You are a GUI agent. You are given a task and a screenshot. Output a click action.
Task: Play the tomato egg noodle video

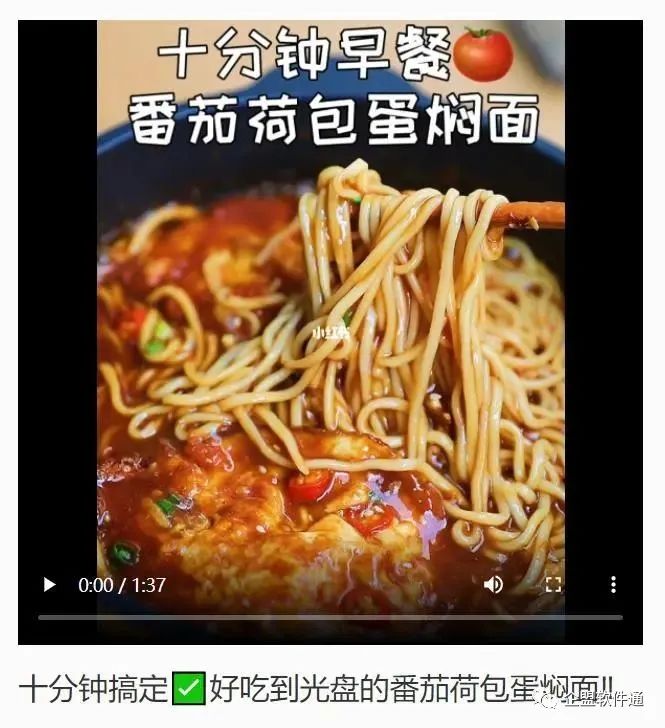click(48, 585)
